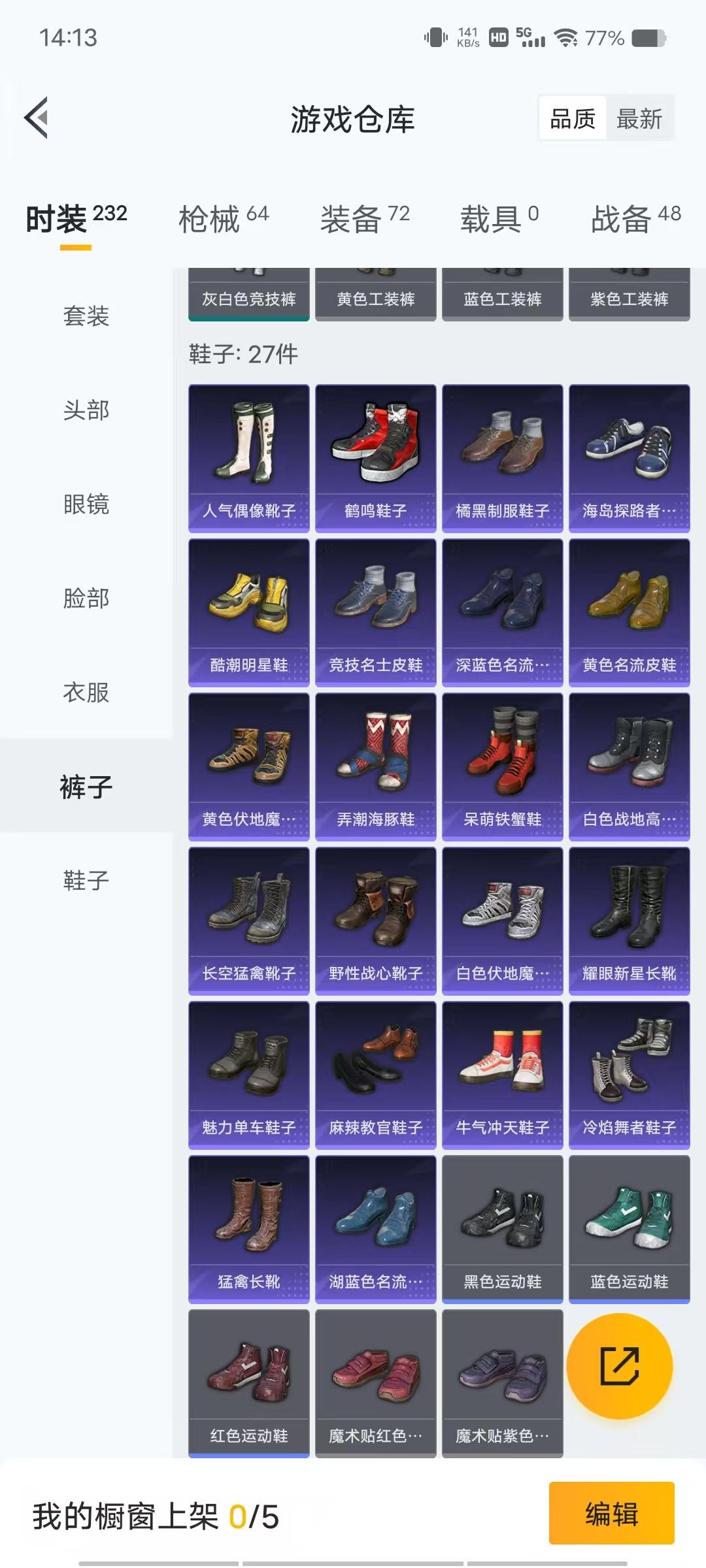
Task: Open the 呆萌铁蟹鞋 item
Action: tap(503, 768)
